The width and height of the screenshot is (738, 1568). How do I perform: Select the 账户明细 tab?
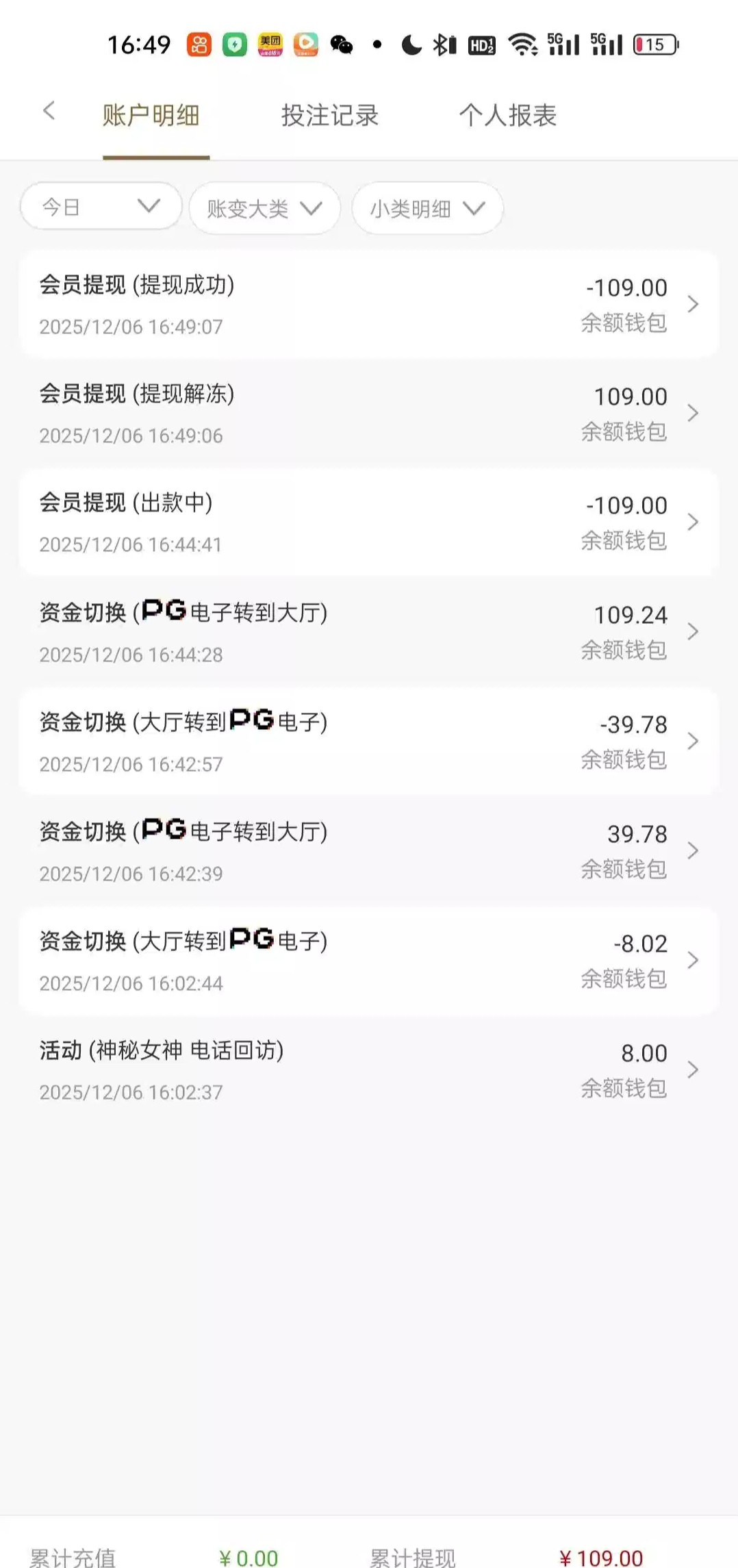151,116
